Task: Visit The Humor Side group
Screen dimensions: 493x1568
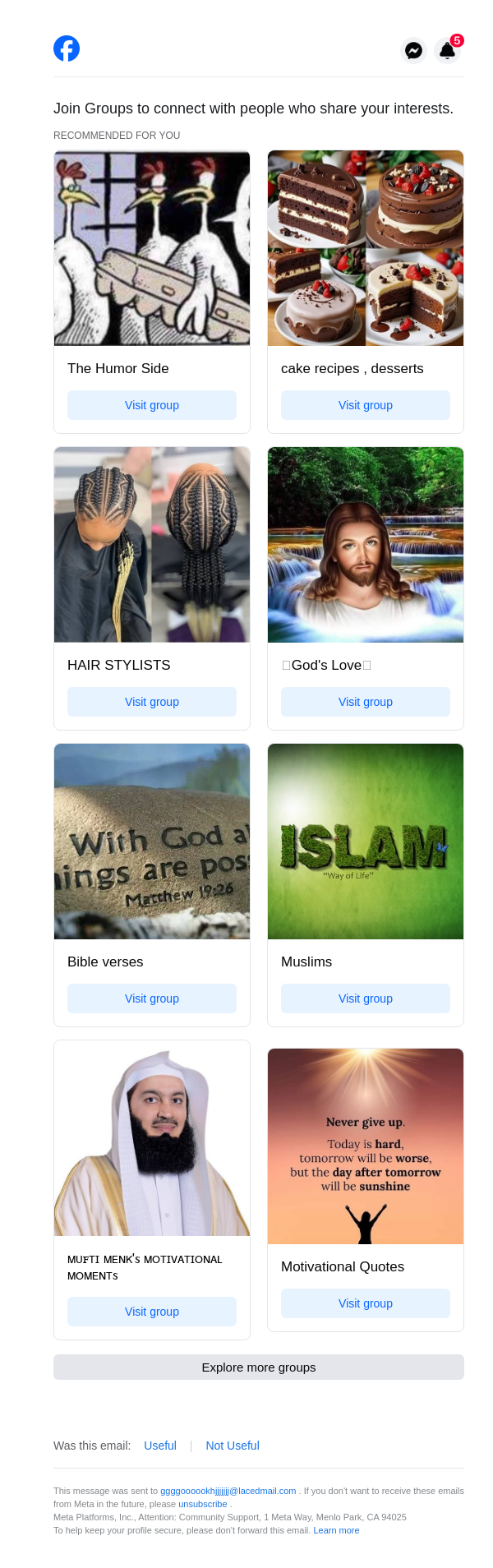Action: point(152,405)
